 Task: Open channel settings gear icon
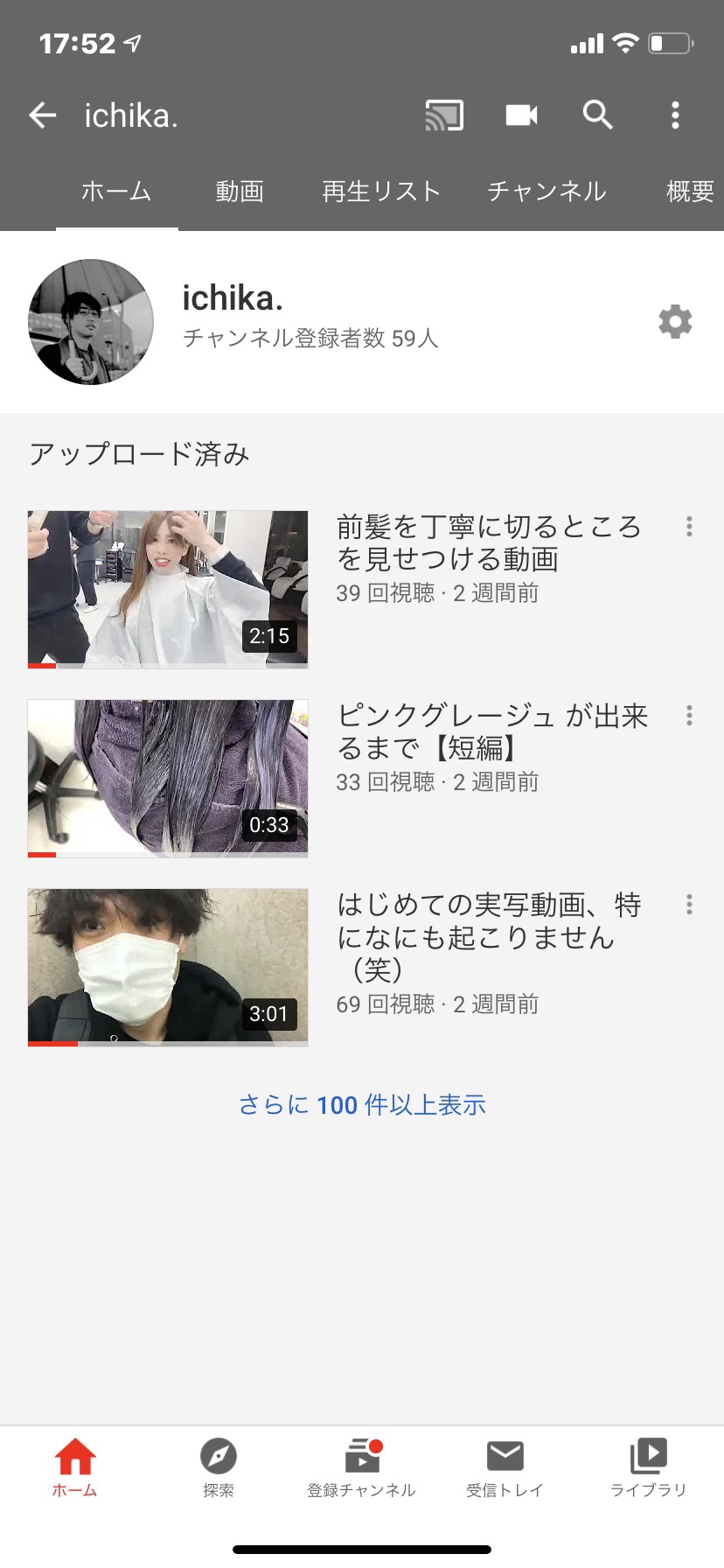click(675, 322)
